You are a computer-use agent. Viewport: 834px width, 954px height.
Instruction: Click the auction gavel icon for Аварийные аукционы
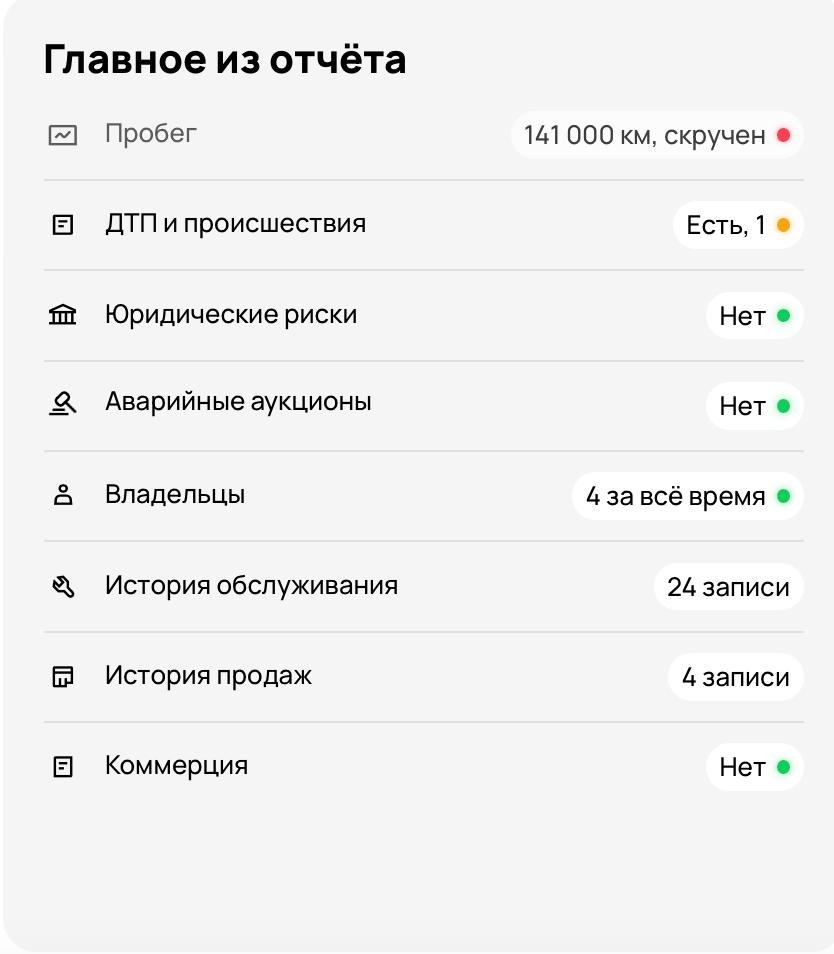pos(64,405)
